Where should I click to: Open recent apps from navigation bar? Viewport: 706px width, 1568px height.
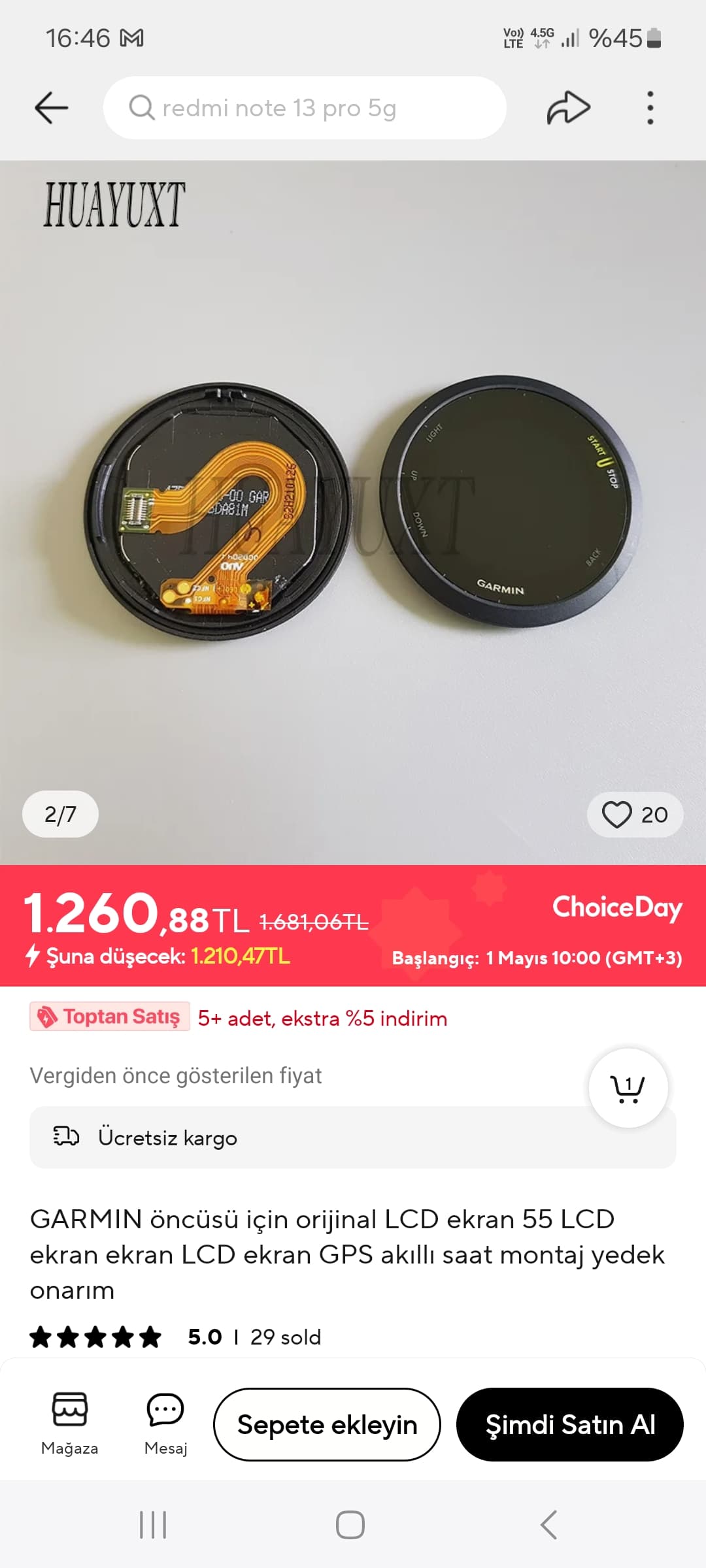tap(153, 1525)
